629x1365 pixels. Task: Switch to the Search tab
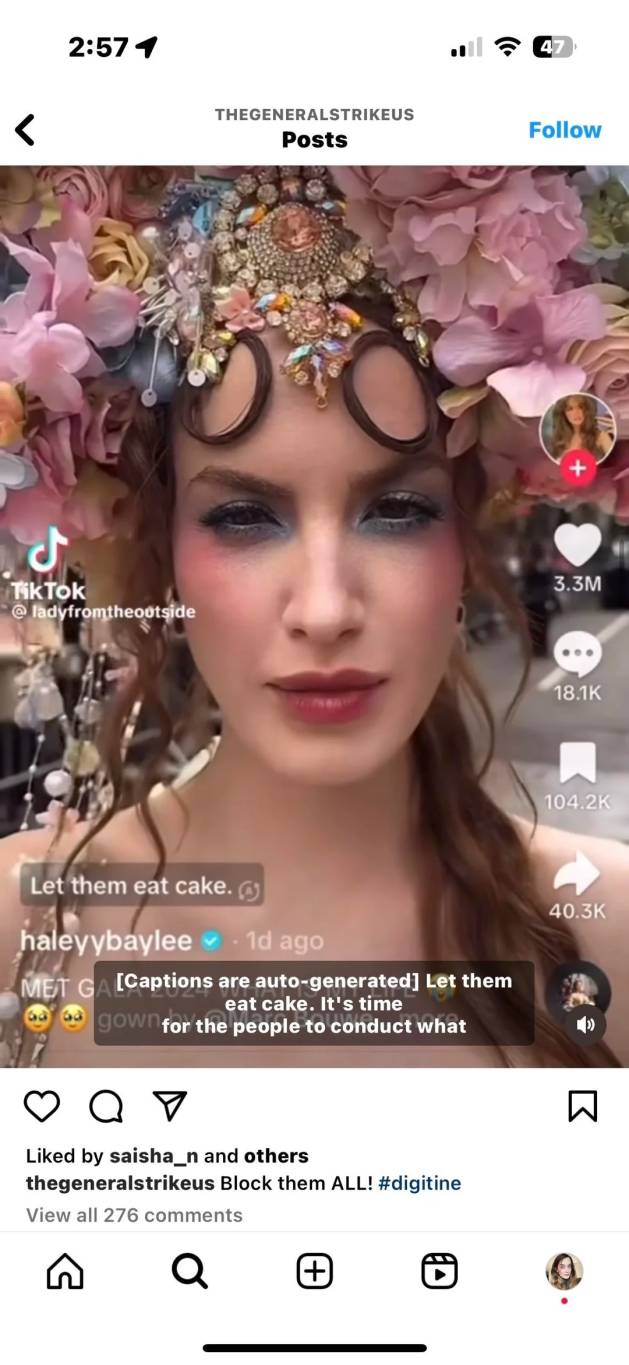coord(189,1271)
